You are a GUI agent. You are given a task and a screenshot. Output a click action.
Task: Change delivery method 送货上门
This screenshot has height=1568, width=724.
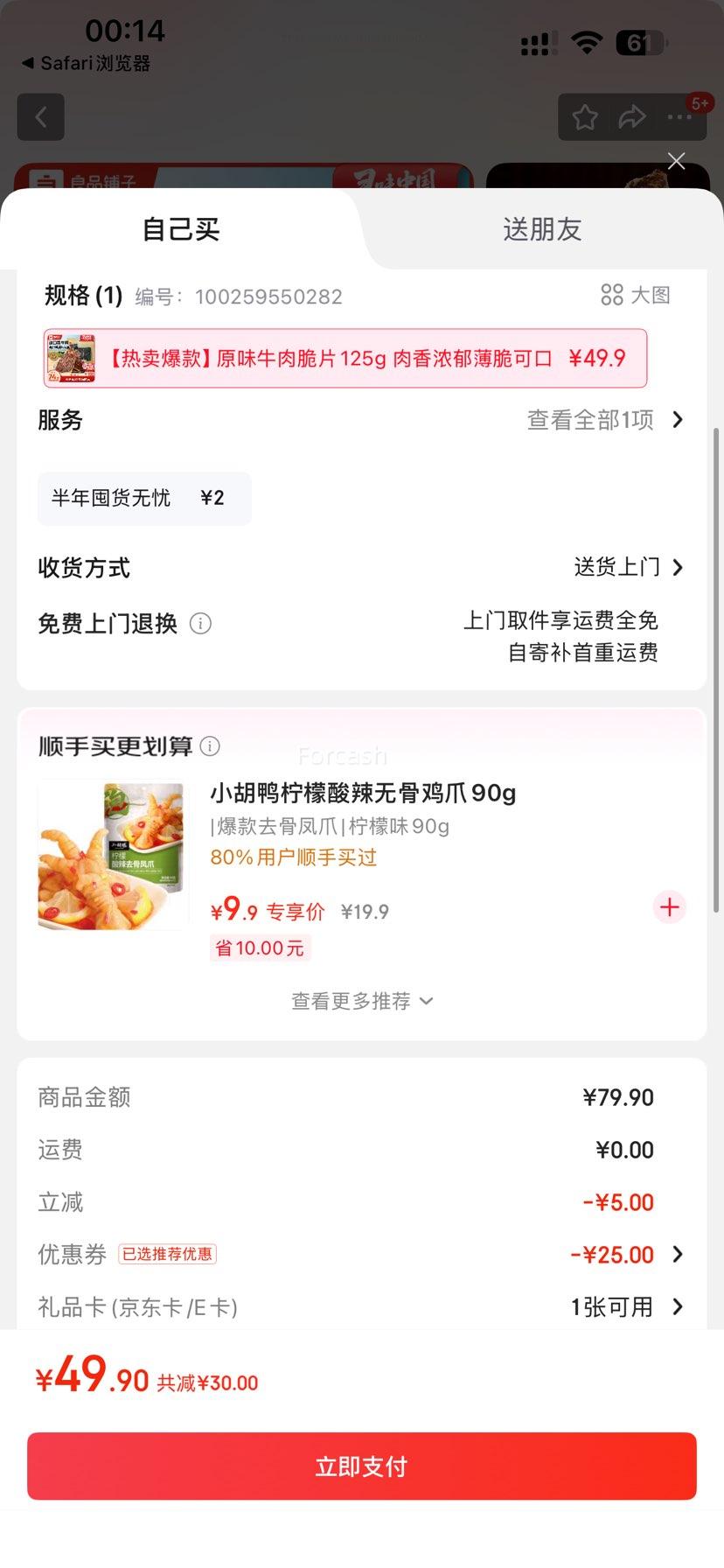point(628,568)
